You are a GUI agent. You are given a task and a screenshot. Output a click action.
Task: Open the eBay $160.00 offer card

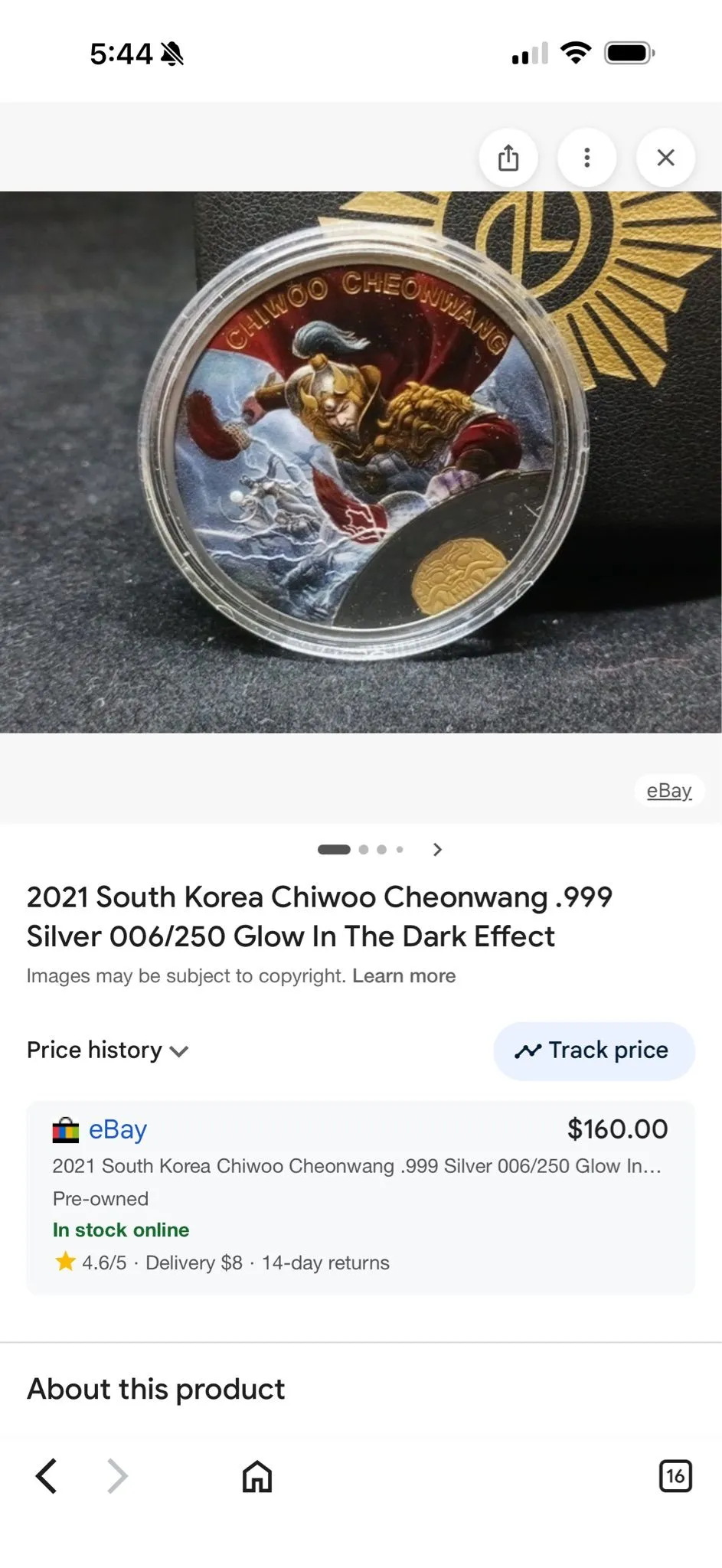tap(361, 1198)
